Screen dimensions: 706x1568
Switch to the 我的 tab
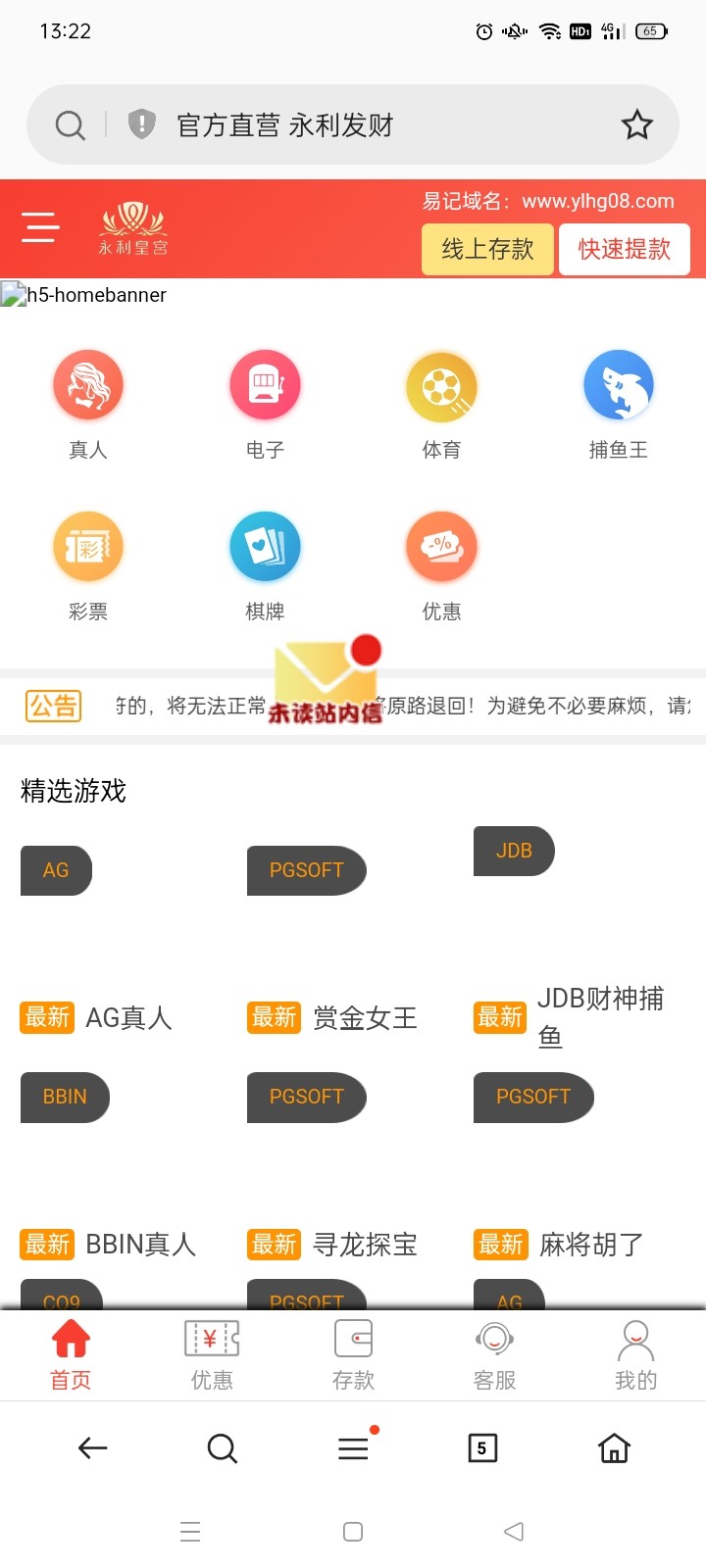pos(635,1354)
